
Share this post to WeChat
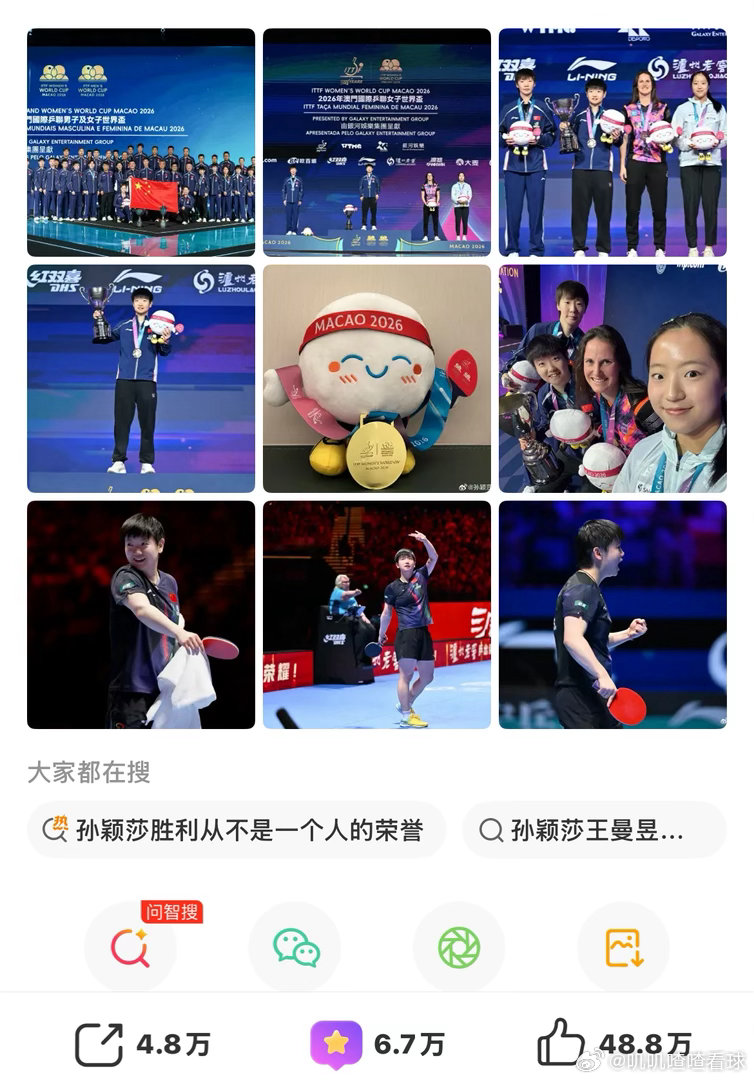click(295, 946)
